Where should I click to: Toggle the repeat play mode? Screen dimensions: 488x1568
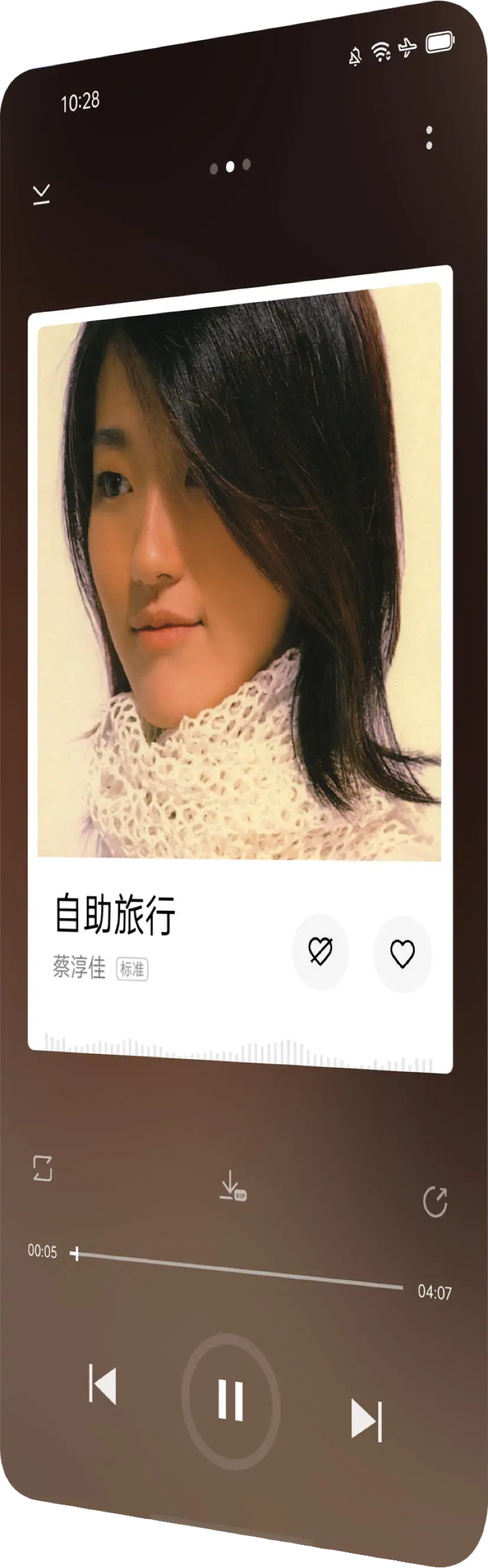tap(43, 1168)
